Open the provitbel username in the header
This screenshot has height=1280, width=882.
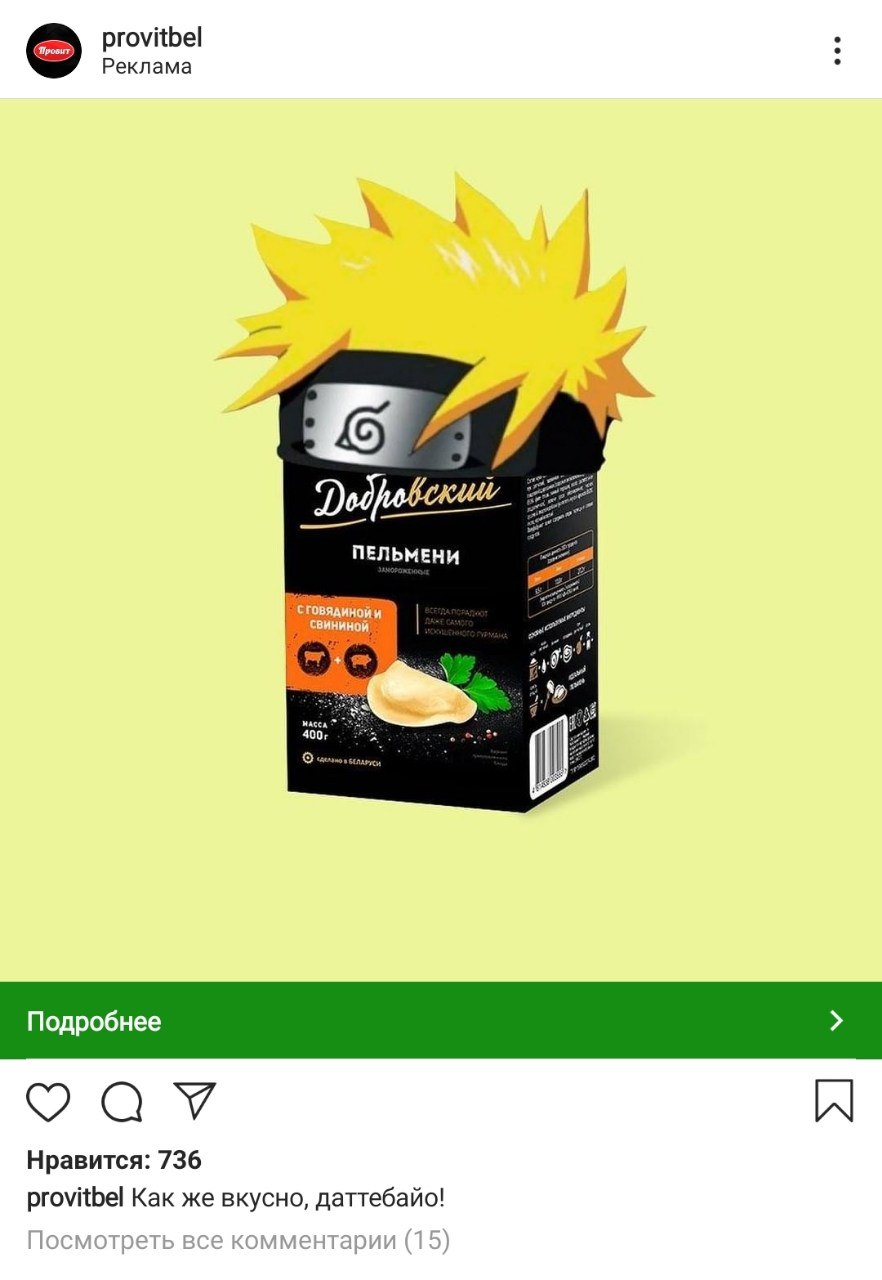[152, 38]
